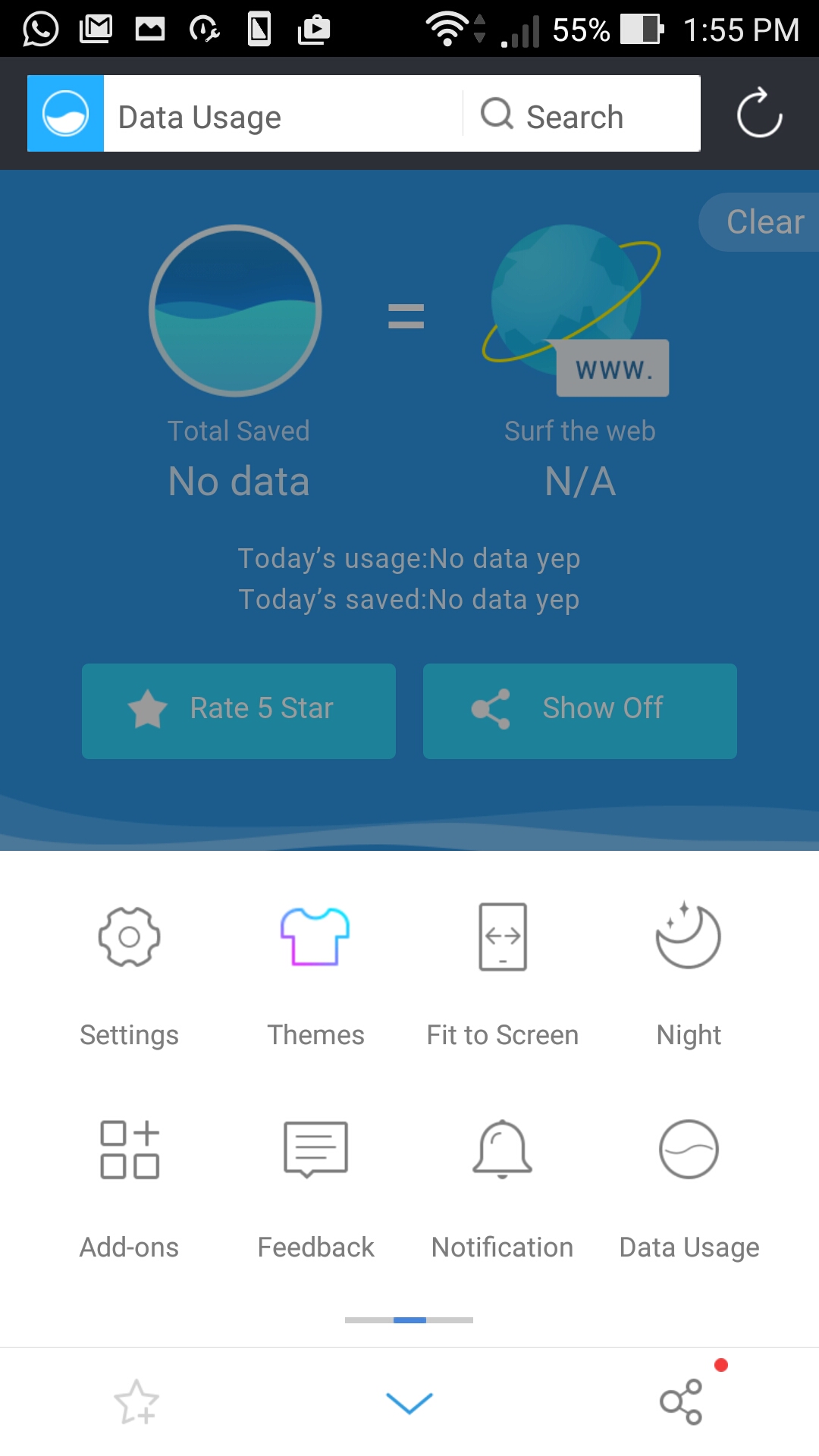
Task: Tap the water-drop browser logo
Action: 65,114
